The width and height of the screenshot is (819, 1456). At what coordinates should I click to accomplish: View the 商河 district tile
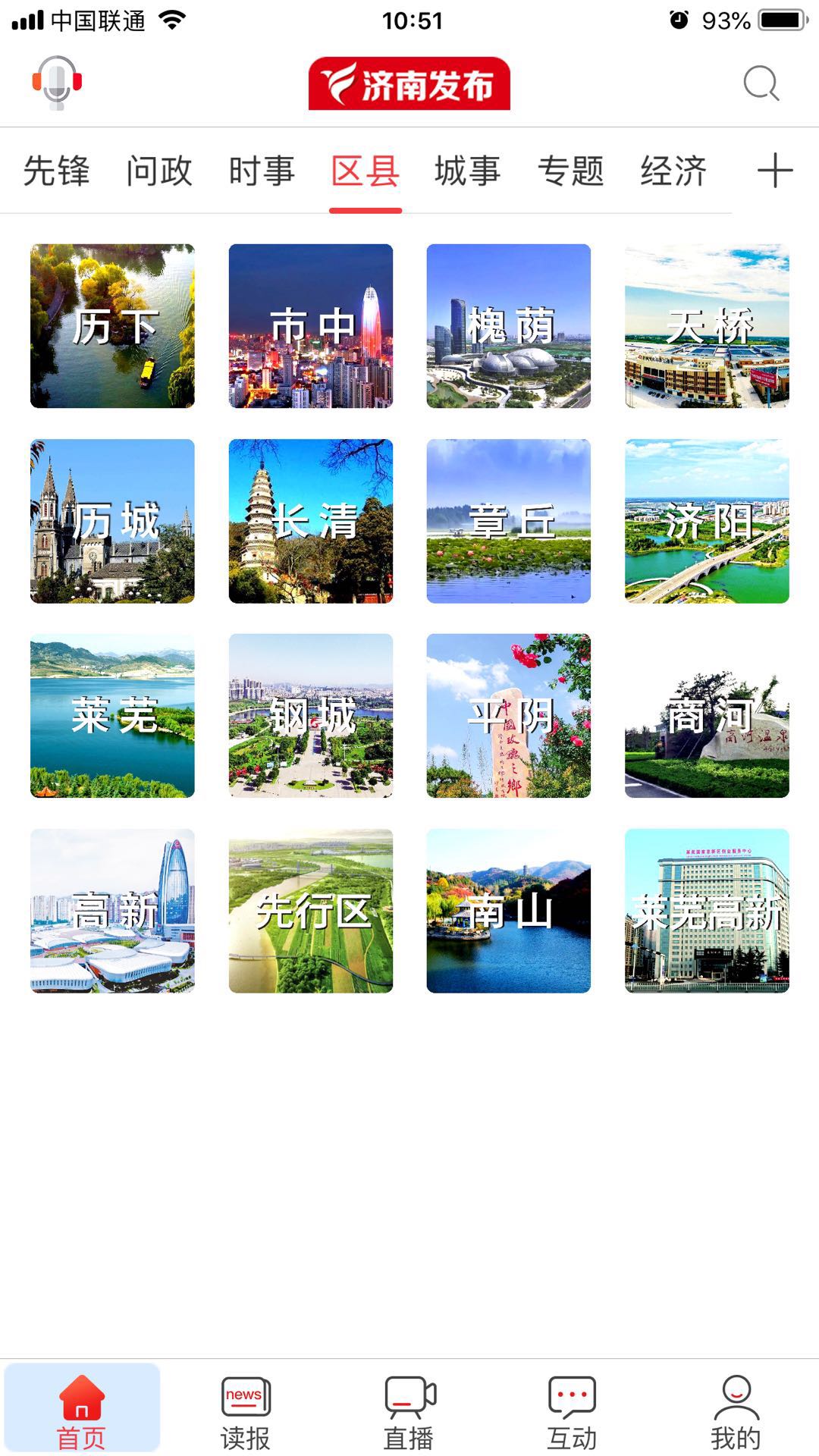[707, 716]
